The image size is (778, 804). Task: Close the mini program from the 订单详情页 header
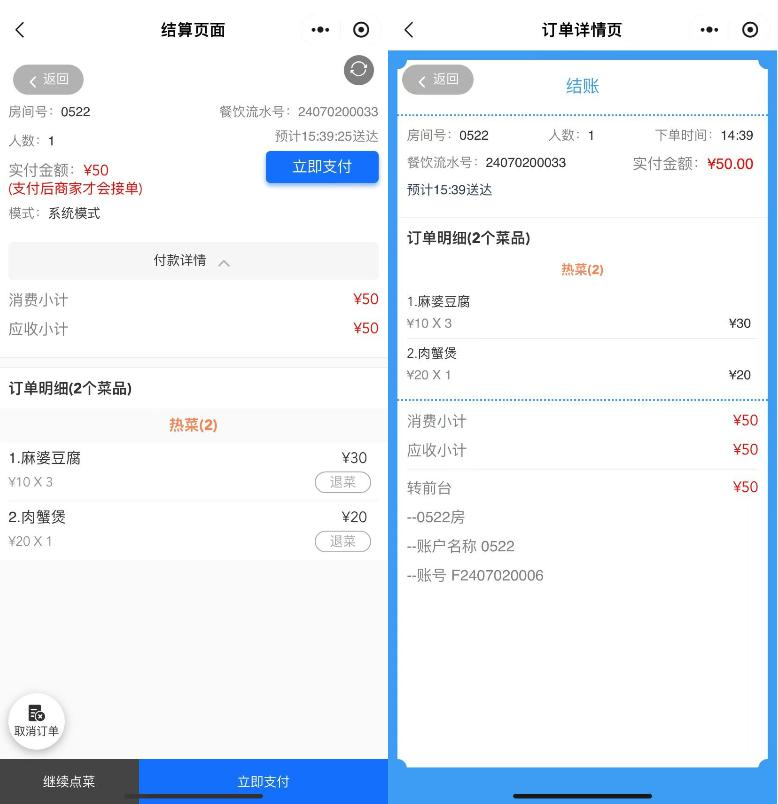[750, 30]
